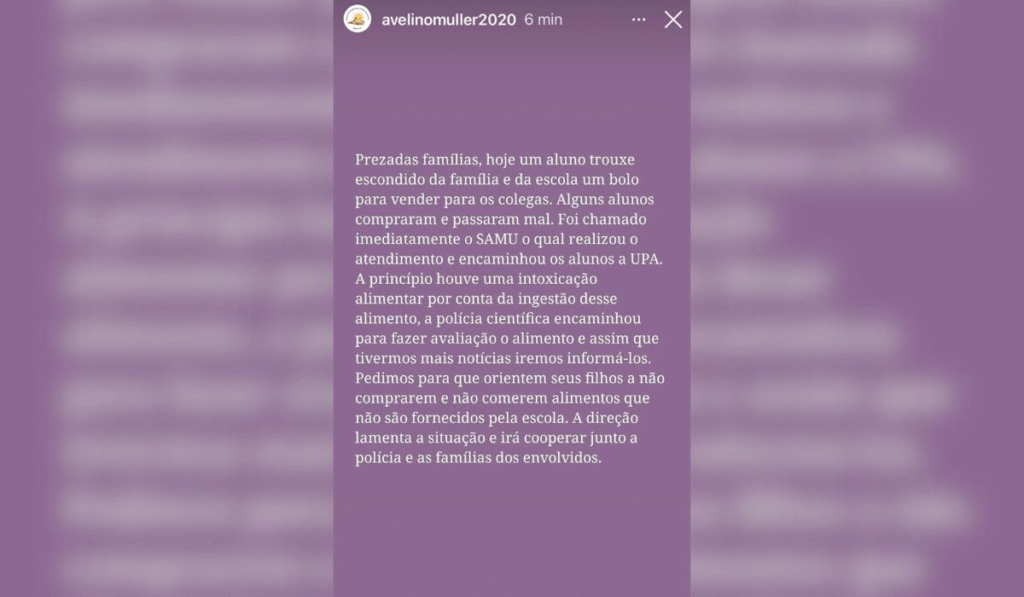Image resolution: width=1024 pixels, height=597 pixels.
Task: Open avelinomuller2020 profile picture
Action: (x=357, y=19)
